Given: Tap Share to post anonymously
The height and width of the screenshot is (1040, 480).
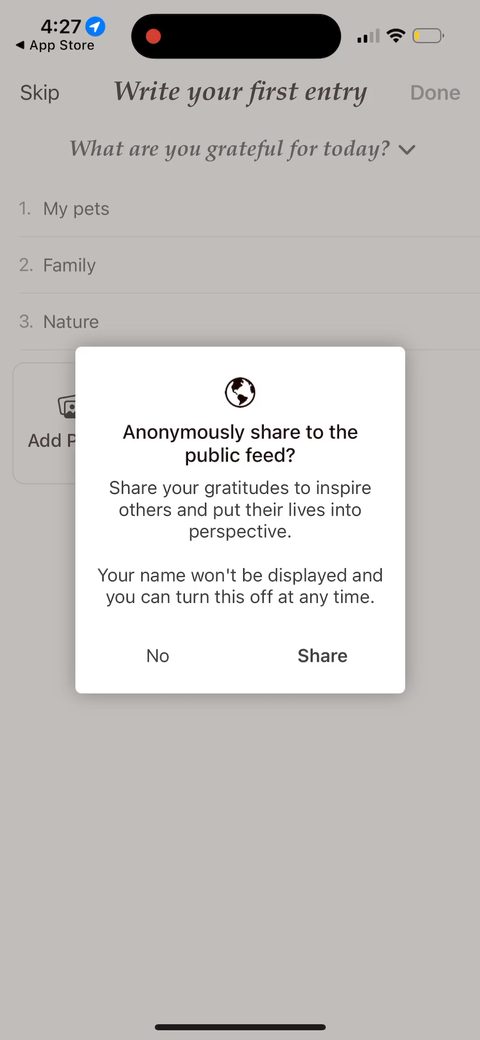Looking at the screenshot, I should 322,655.
